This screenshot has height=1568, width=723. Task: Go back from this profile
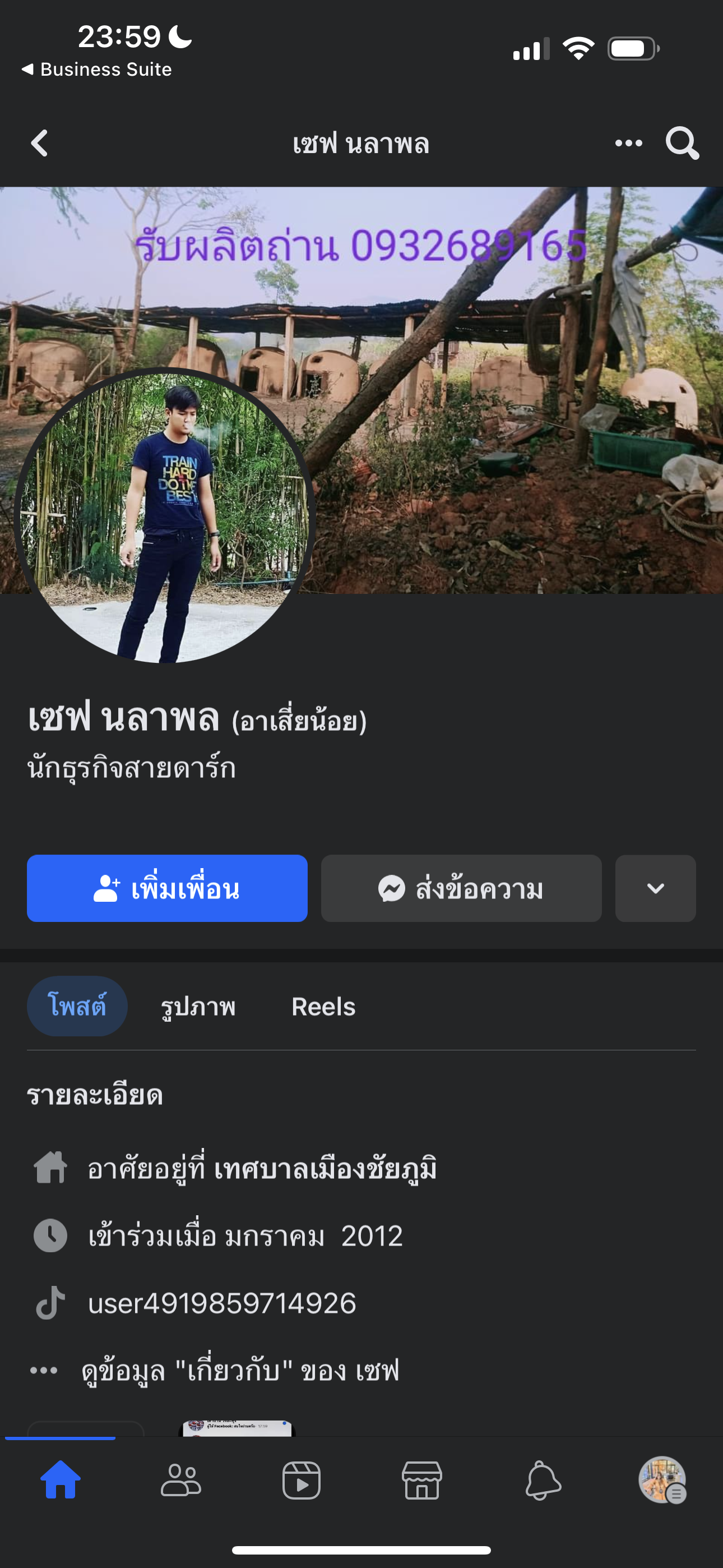(40, 144)
